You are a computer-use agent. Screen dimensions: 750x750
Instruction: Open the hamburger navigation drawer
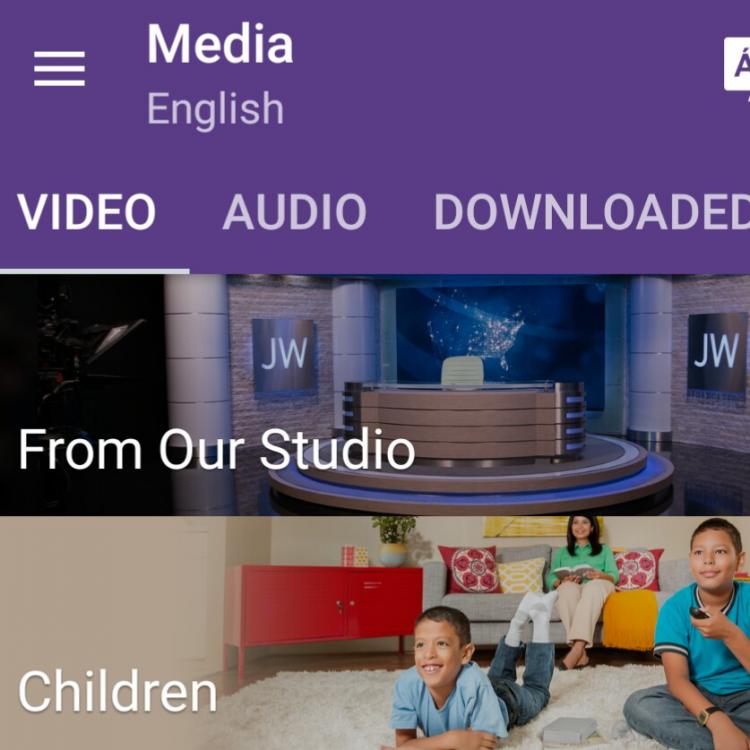(59, 69)
